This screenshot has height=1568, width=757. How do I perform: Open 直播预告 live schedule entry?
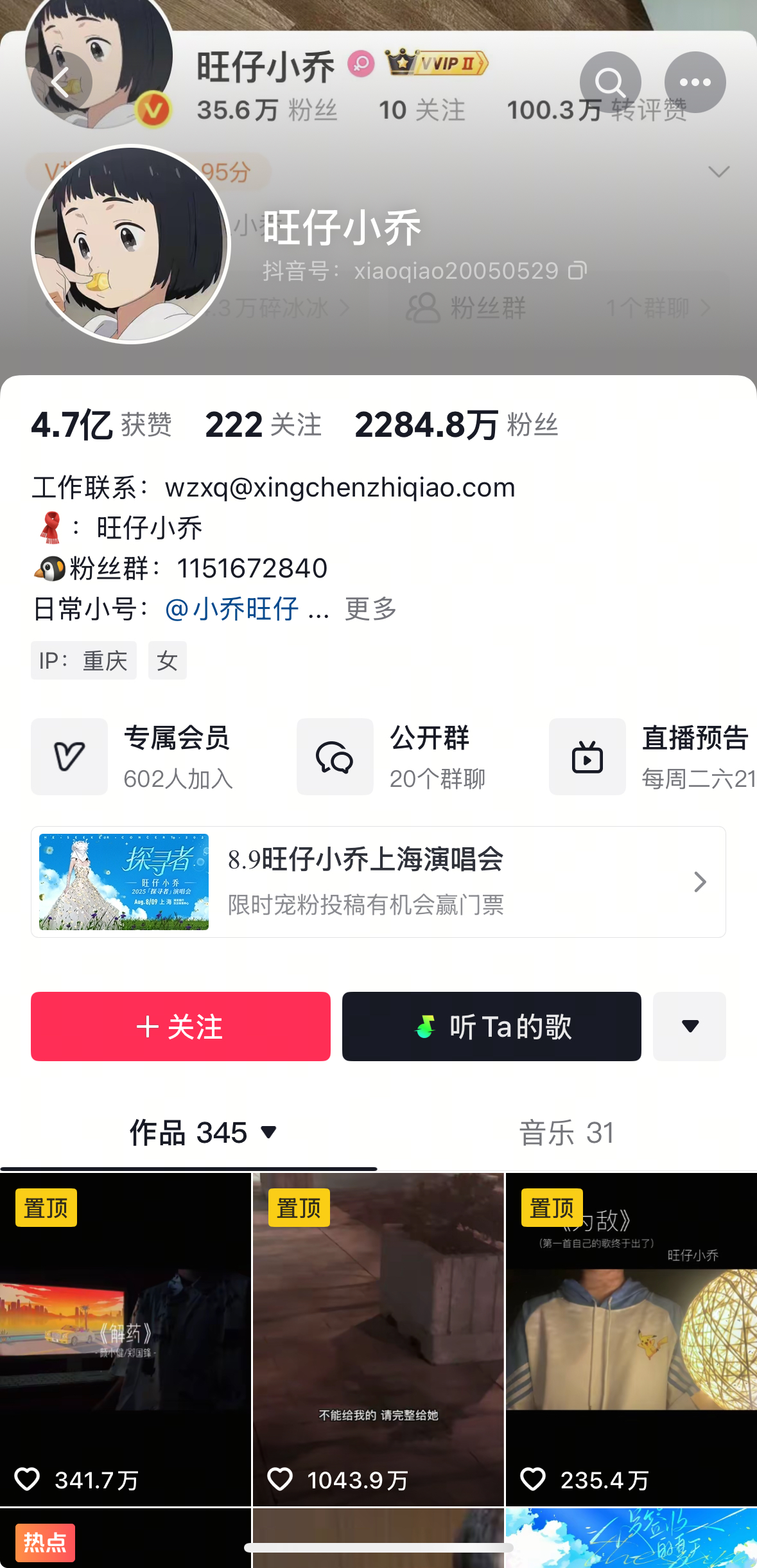[x=652, y=757]
